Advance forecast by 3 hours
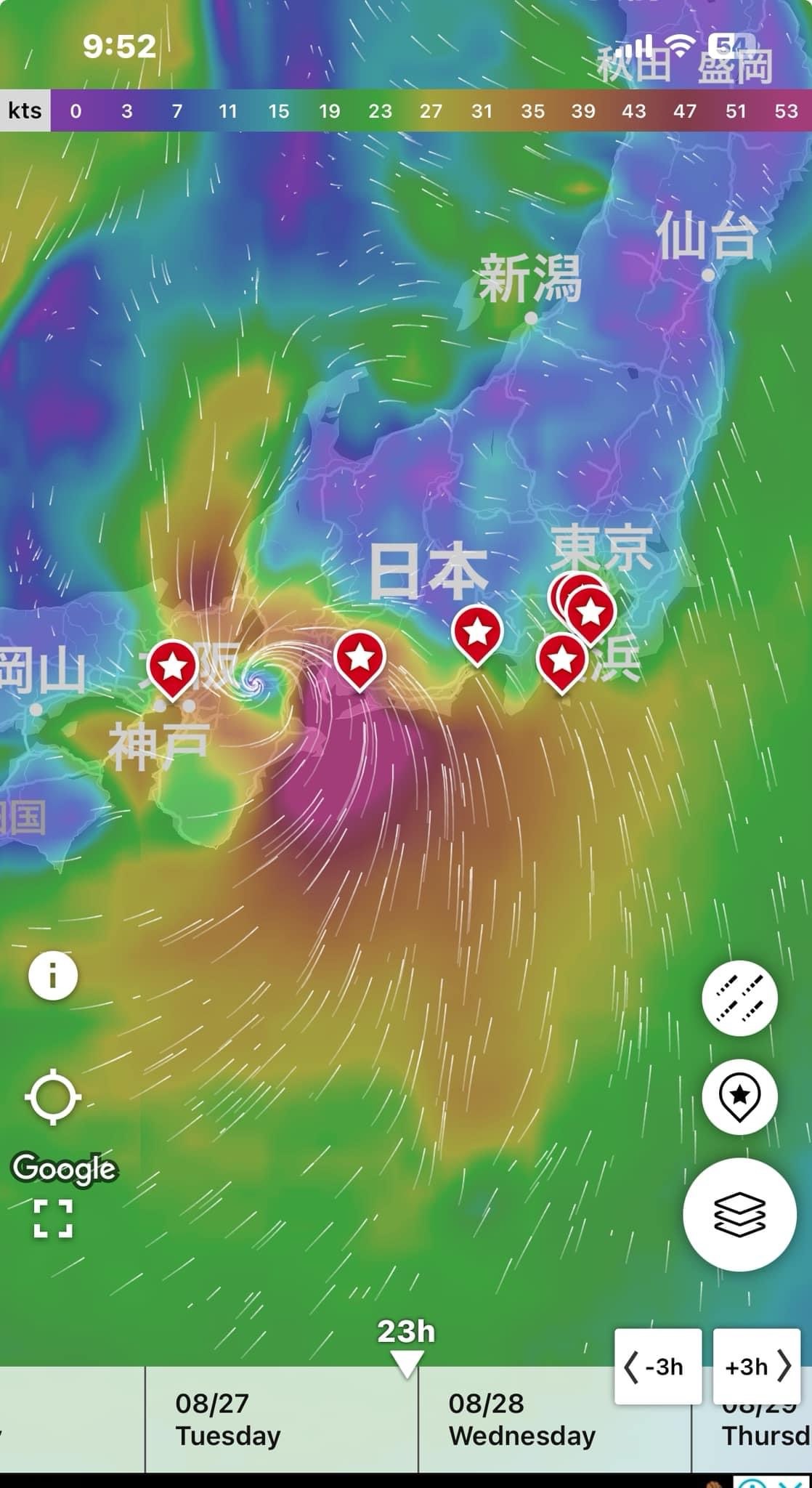This screenshot has width=812, height=1488. [x=757, y=1367]
